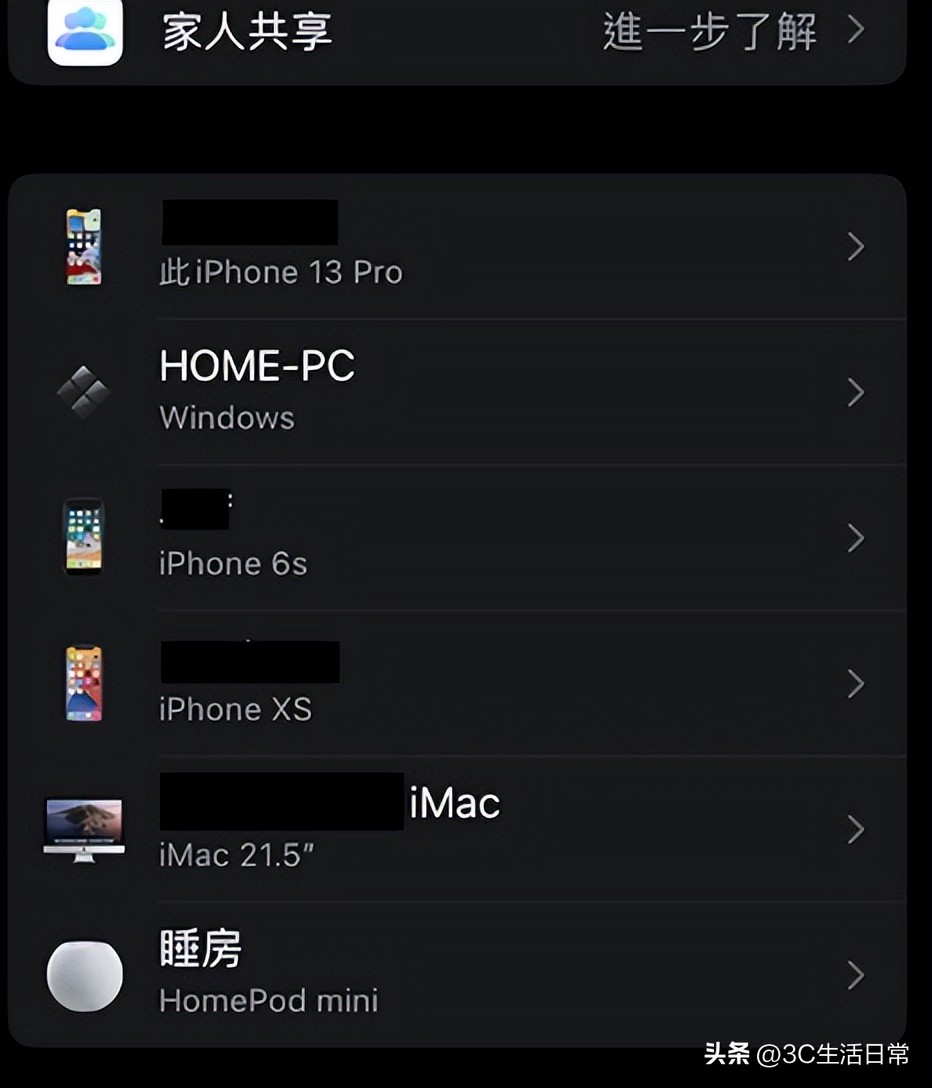Open the 進一步了解 learn more link
This screenshot has height=1088, width=932.
(x=710, y=30)
